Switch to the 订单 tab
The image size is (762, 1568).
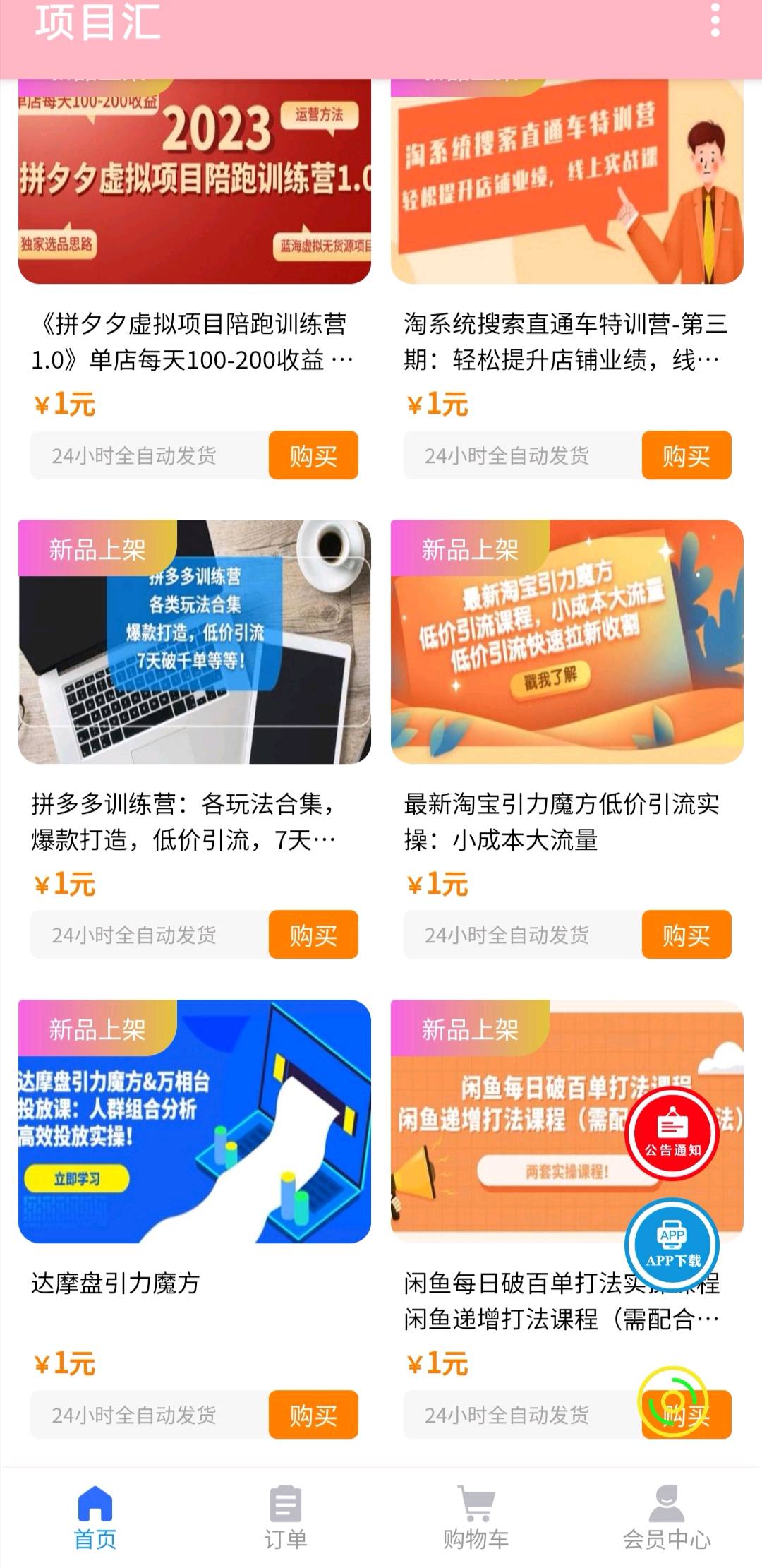coord(286,1517)
